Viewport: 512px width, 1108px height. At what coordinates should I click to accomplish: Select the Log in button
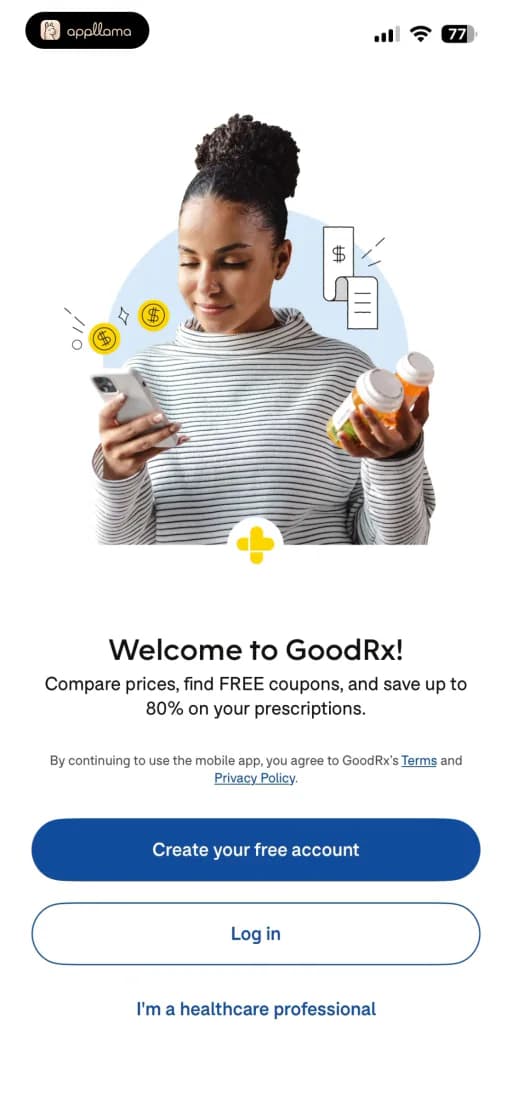[x=256, y=933]
